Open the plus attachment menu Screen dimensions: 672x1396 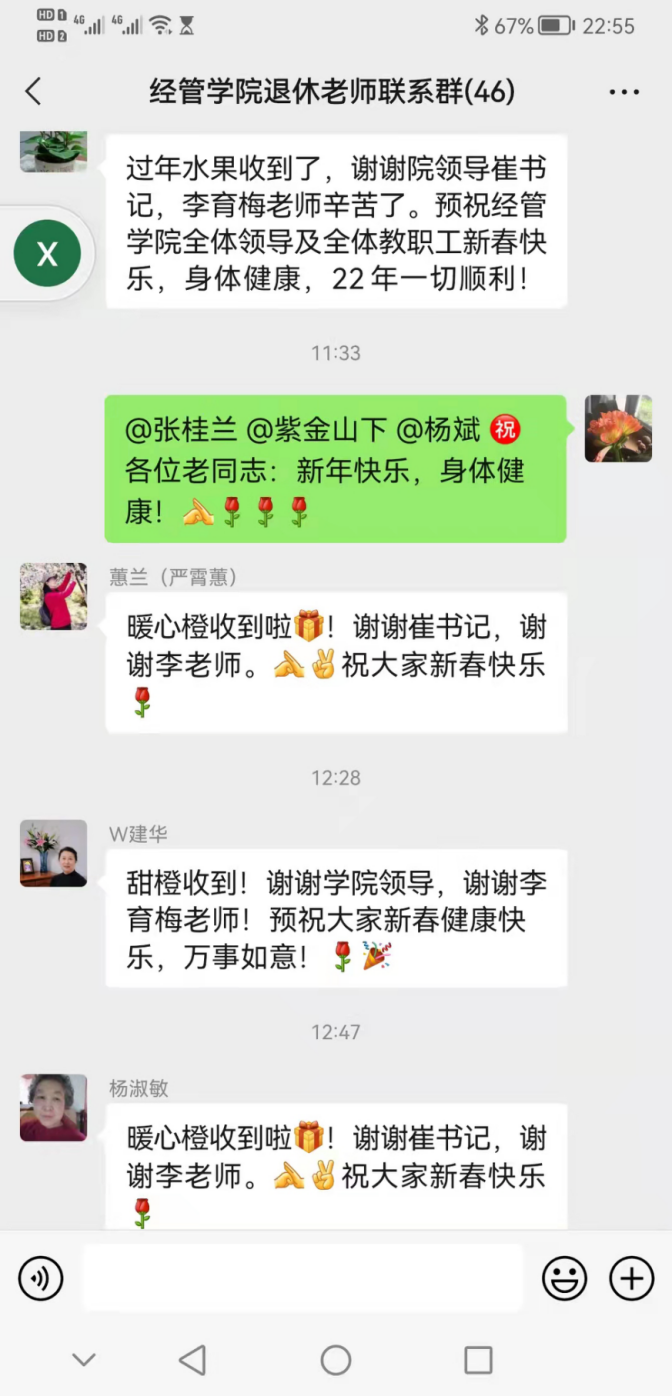pos(631,1278)
